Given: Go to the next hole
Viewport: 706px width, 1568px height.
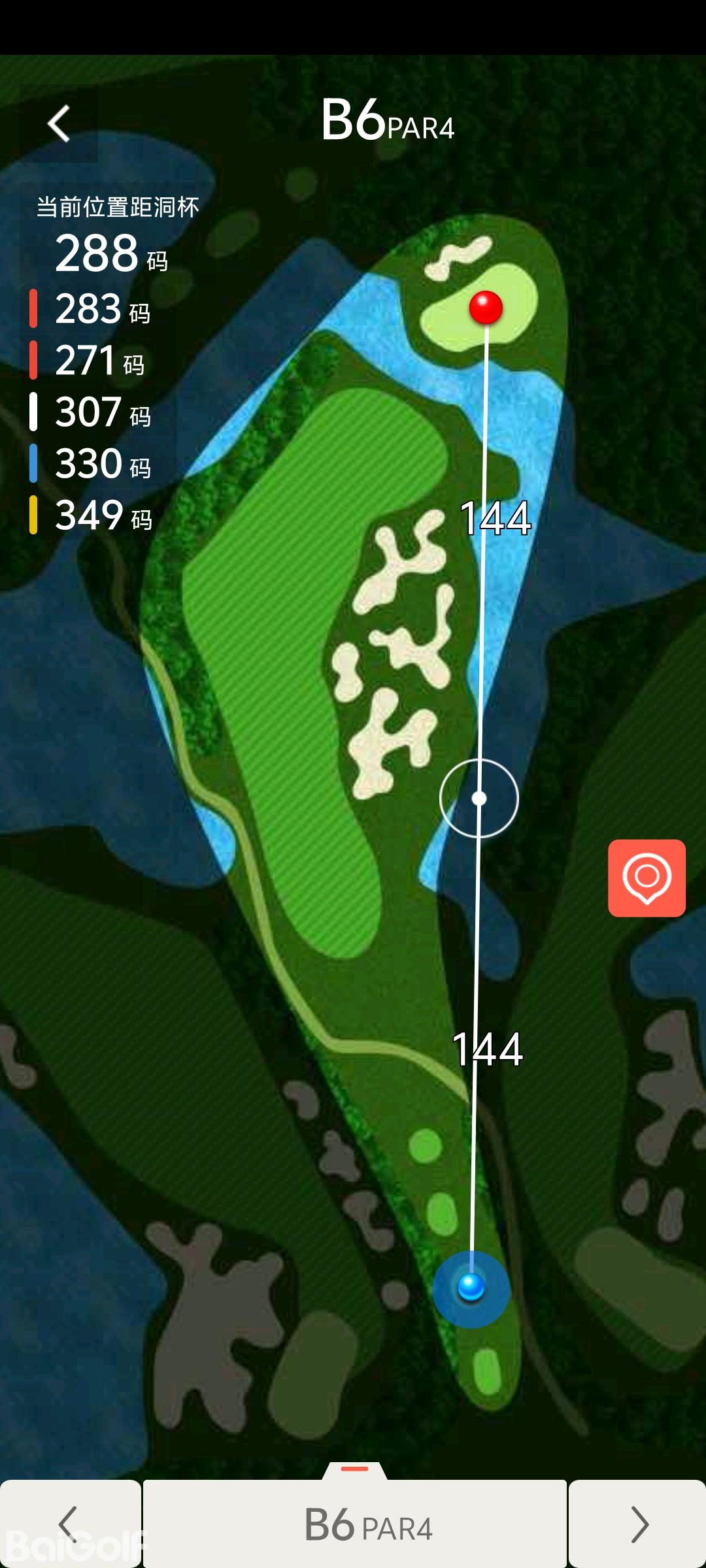Looking at the screenshot, I should coord(638,1524).
